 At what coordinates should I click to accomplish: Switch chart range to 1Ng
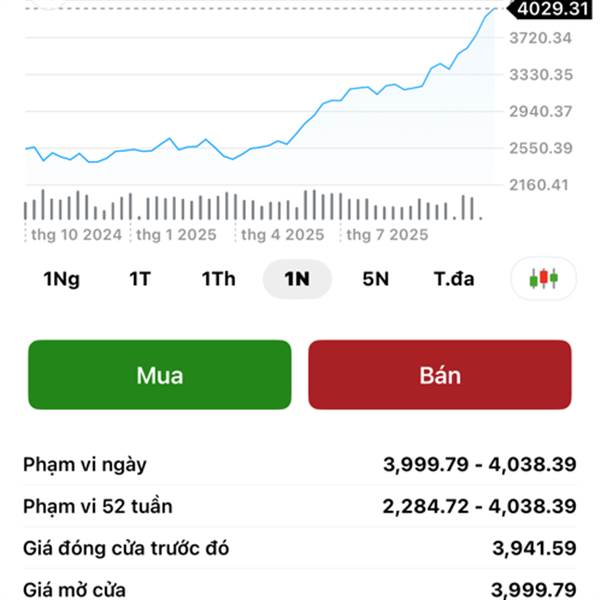61,279
